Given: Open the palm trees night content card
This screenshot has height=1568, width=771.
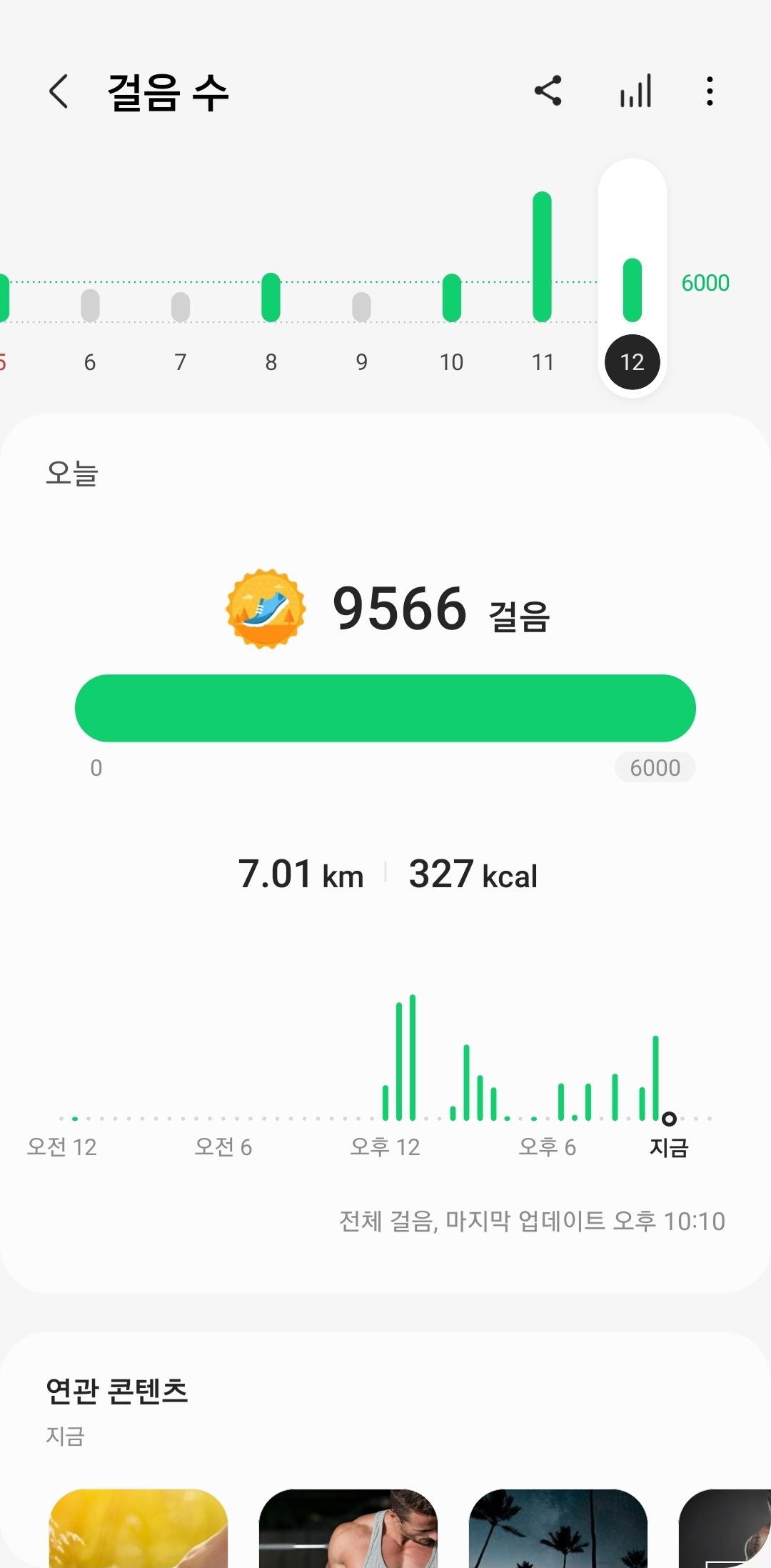Looking at the screenshot, I should tap(558, 1529).
